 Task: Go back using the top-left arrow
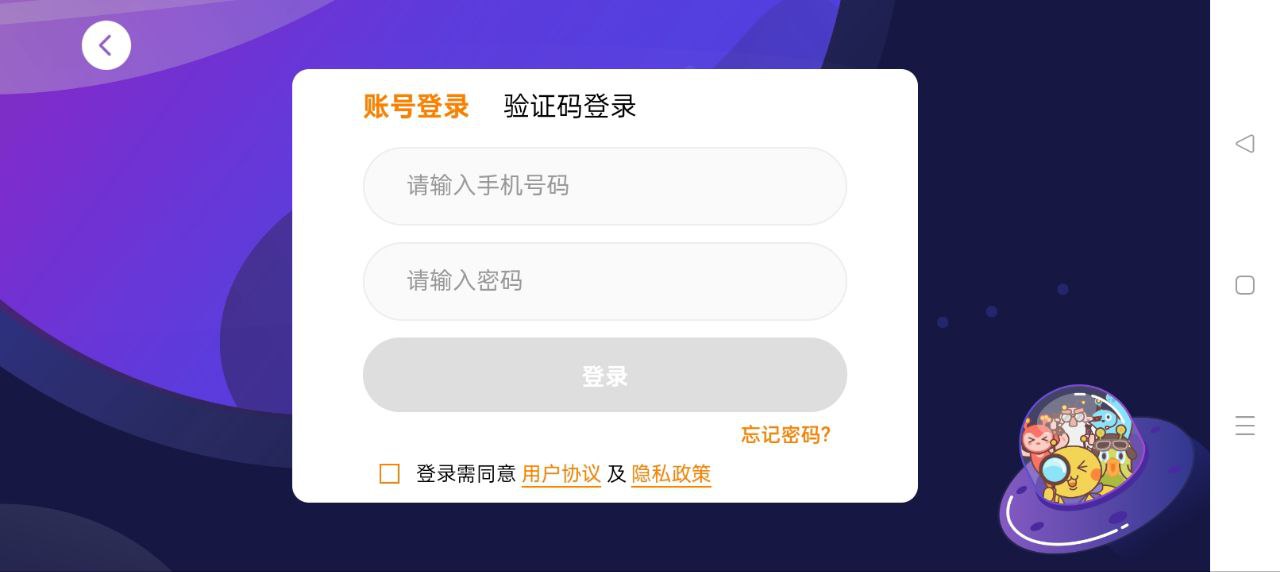tap(106, 45)
